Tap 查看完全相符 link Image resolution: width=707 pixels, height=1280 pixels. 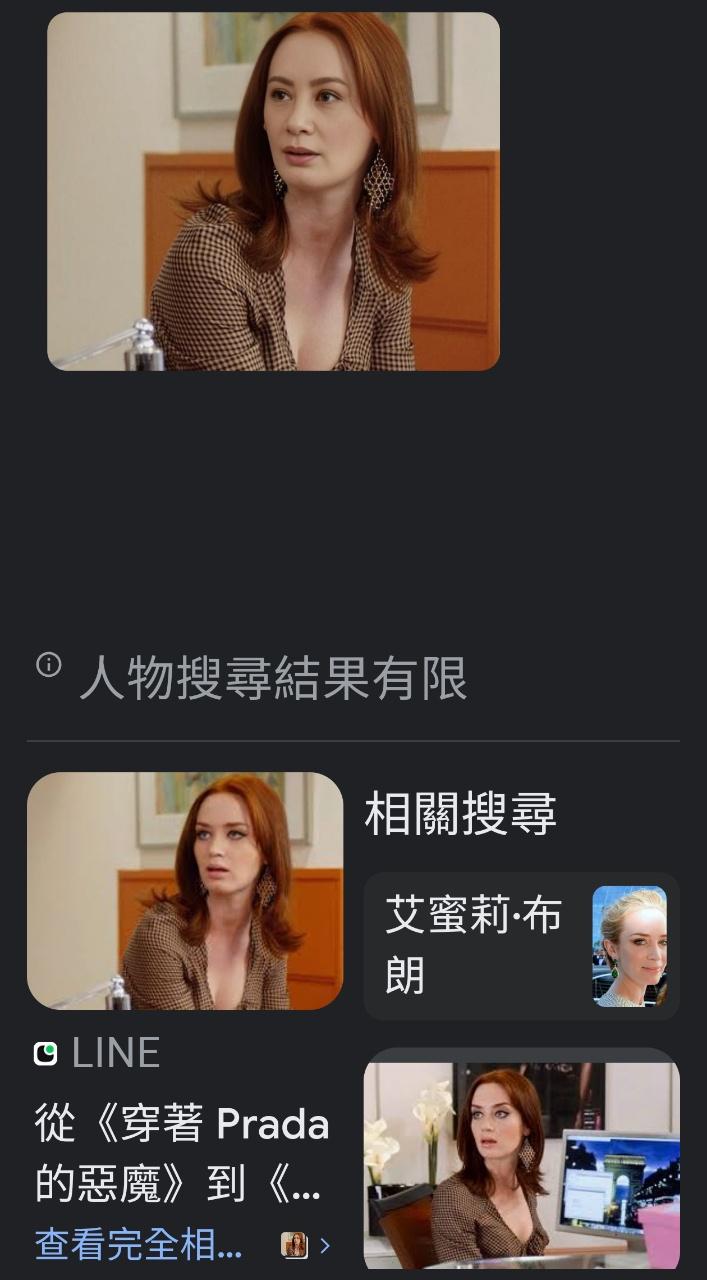tap(140, 1245)
